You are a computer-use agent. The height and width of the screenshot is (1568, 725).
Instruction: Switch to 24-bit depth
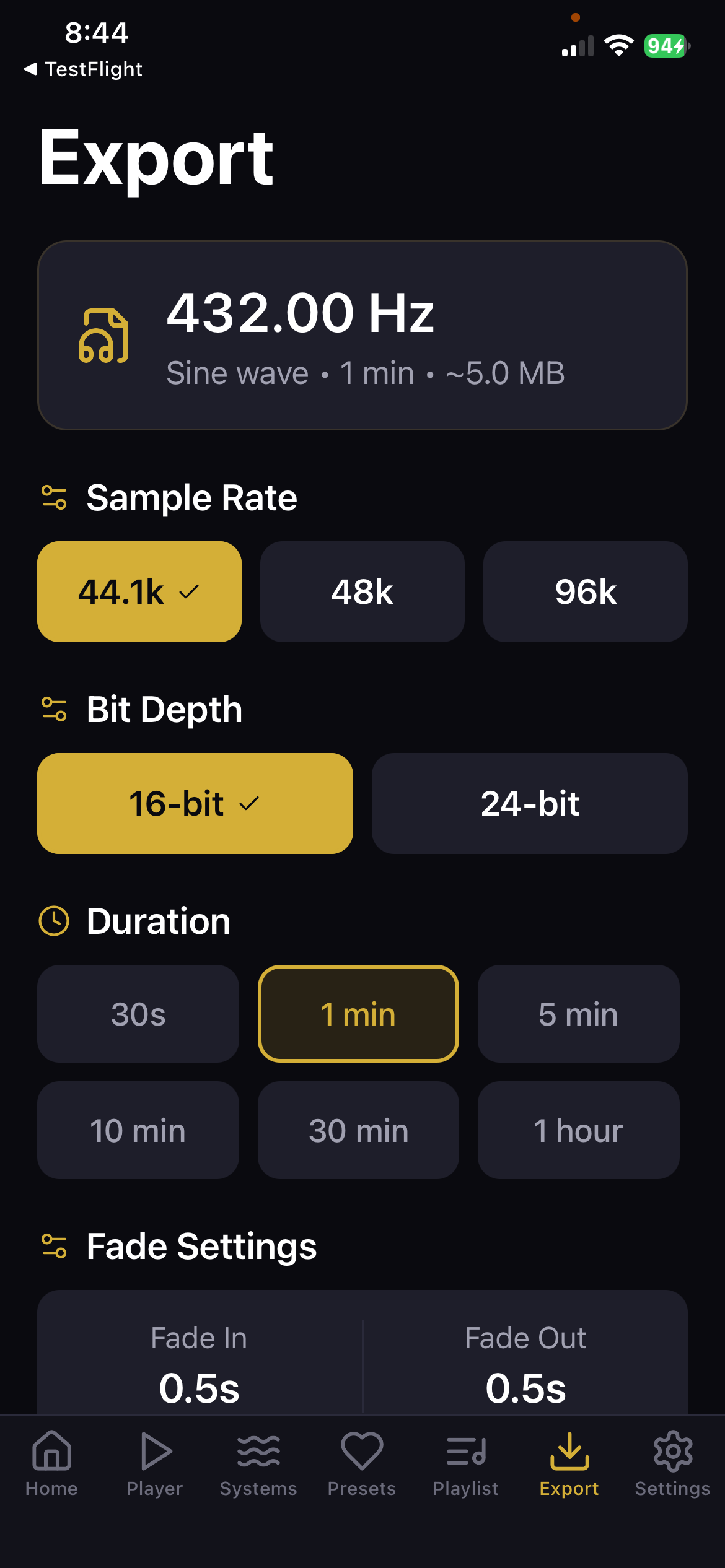(529, 803)
